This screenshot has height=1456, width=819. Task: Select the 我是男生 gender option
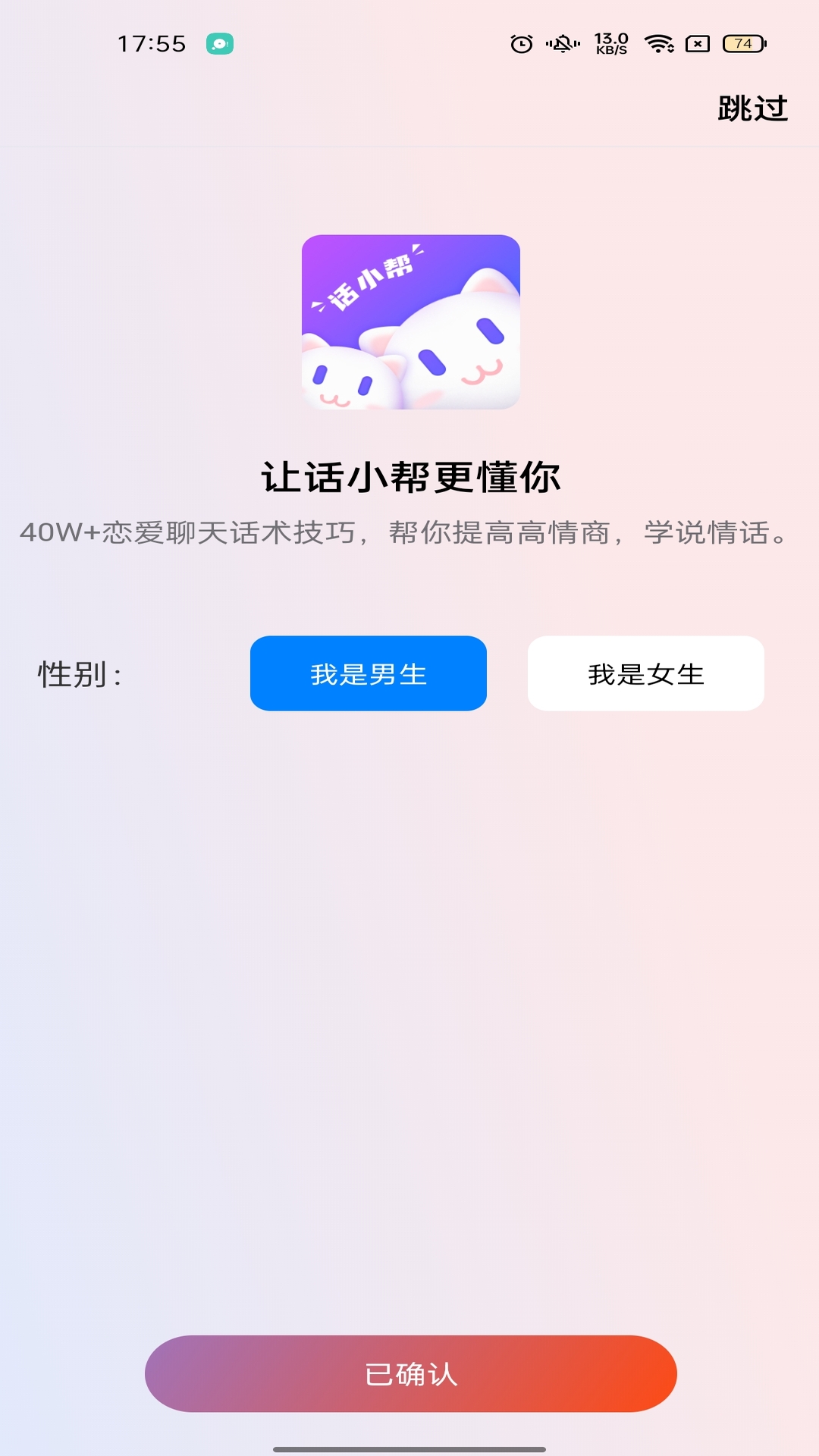coord(369,673)
